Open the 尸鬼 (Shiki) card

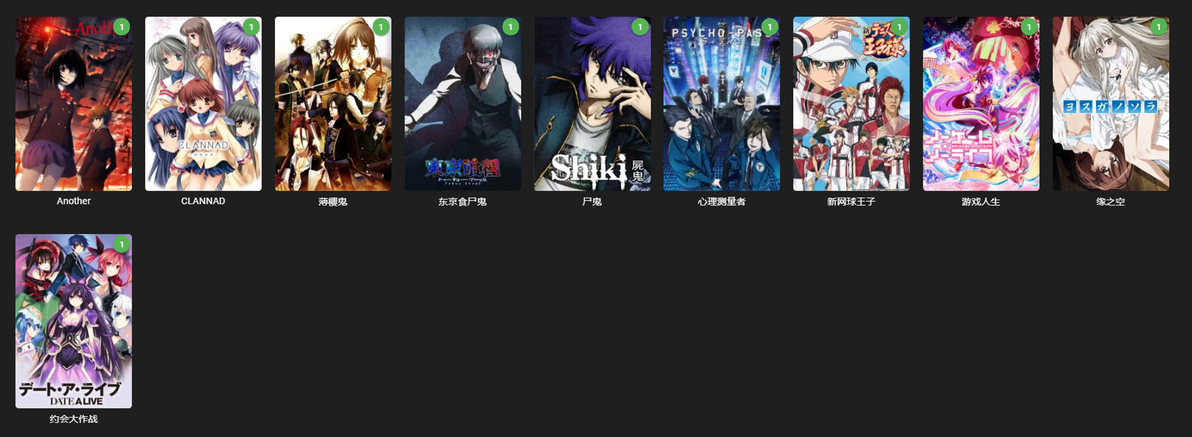(592, 104)
